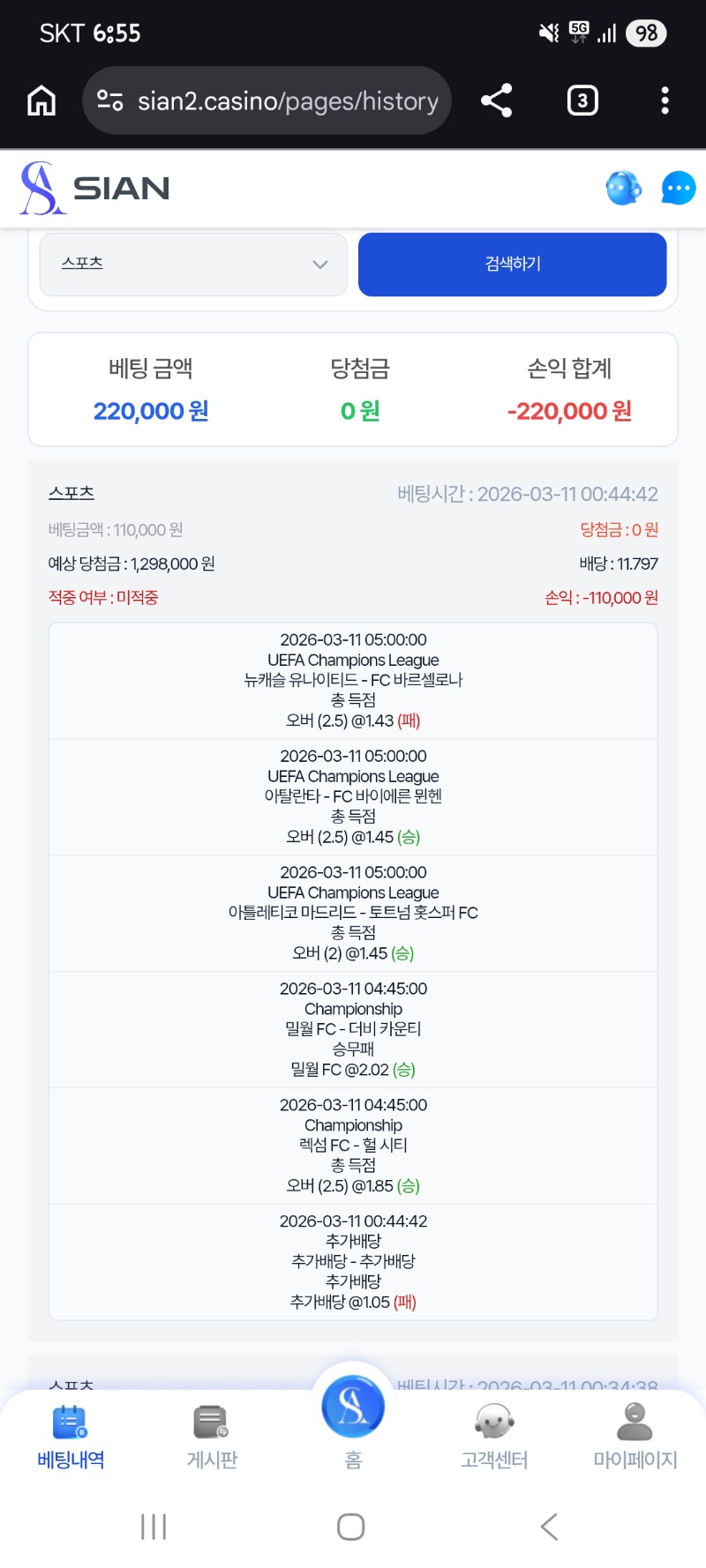Open the browser overflow menu
Image resolution: width=706 pixels, height=1568 pixels.
665,101
